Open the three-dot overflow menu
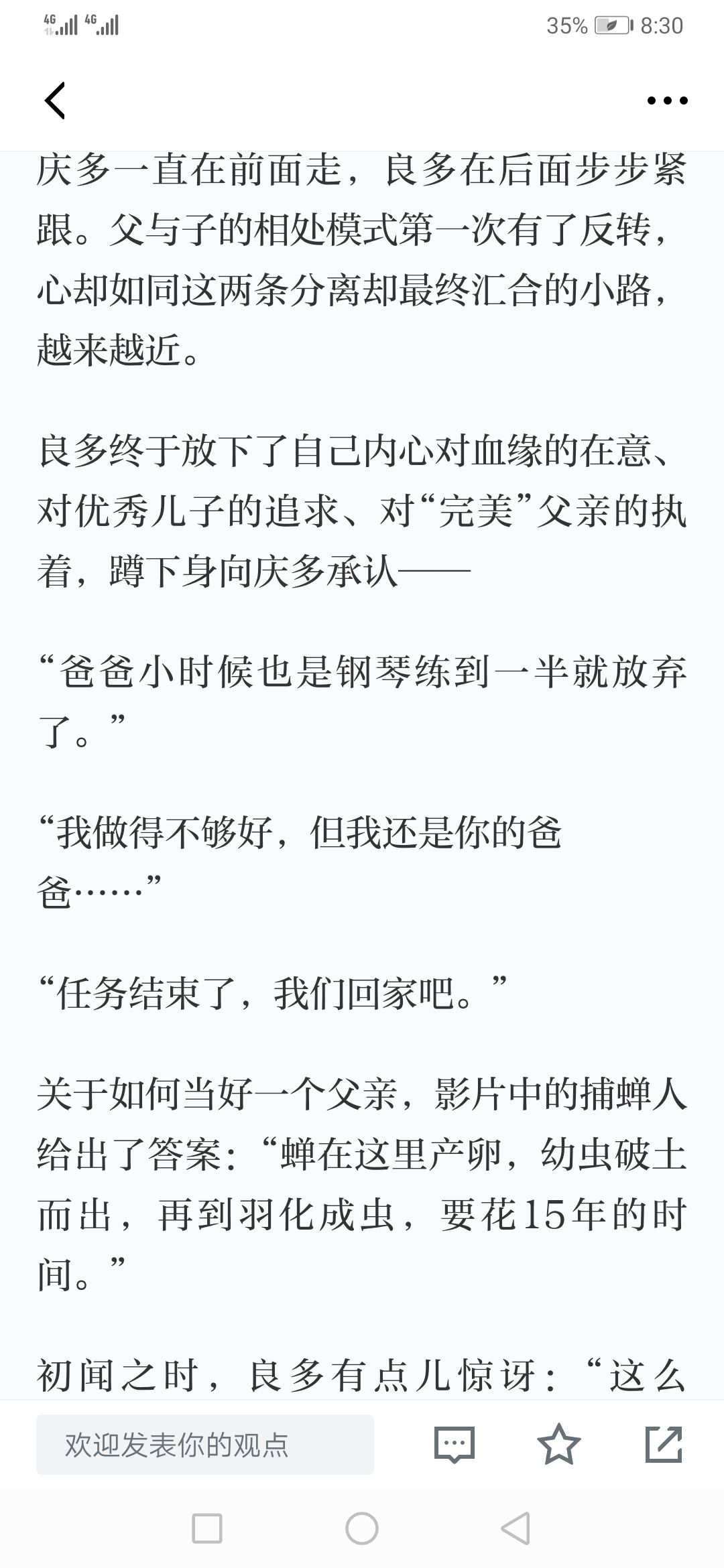This screenshot has height=1568, width=724. click(667, 101)
